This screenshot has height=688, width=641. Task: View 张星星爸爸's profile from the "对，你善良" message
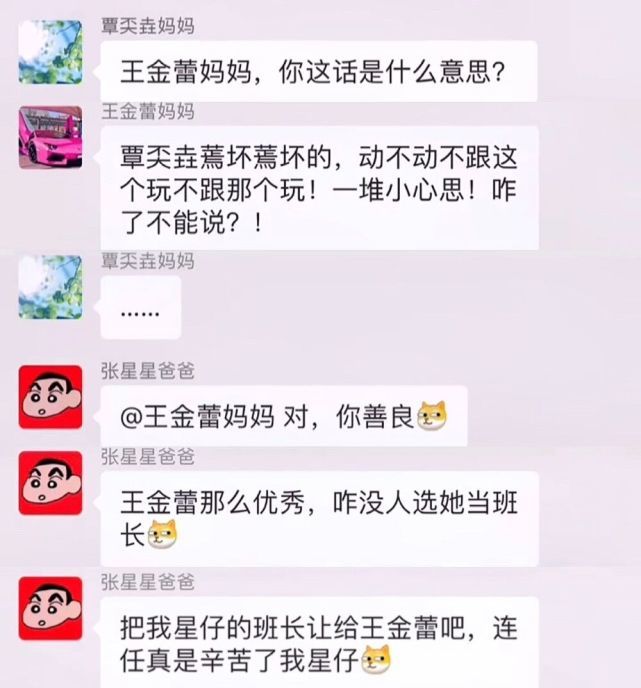pyautogui.click(x=50, y=397)
